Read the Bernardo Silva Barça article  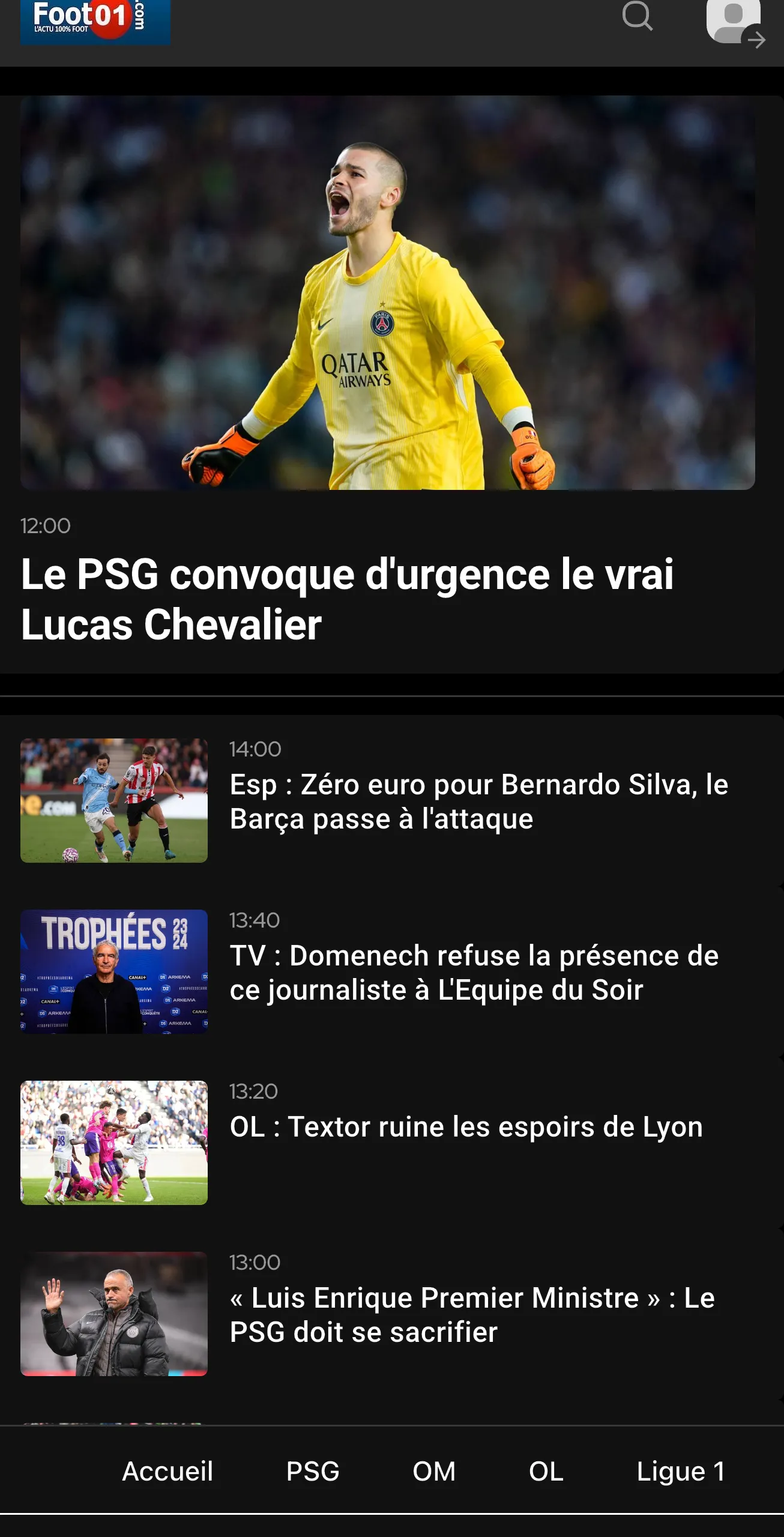478,801
